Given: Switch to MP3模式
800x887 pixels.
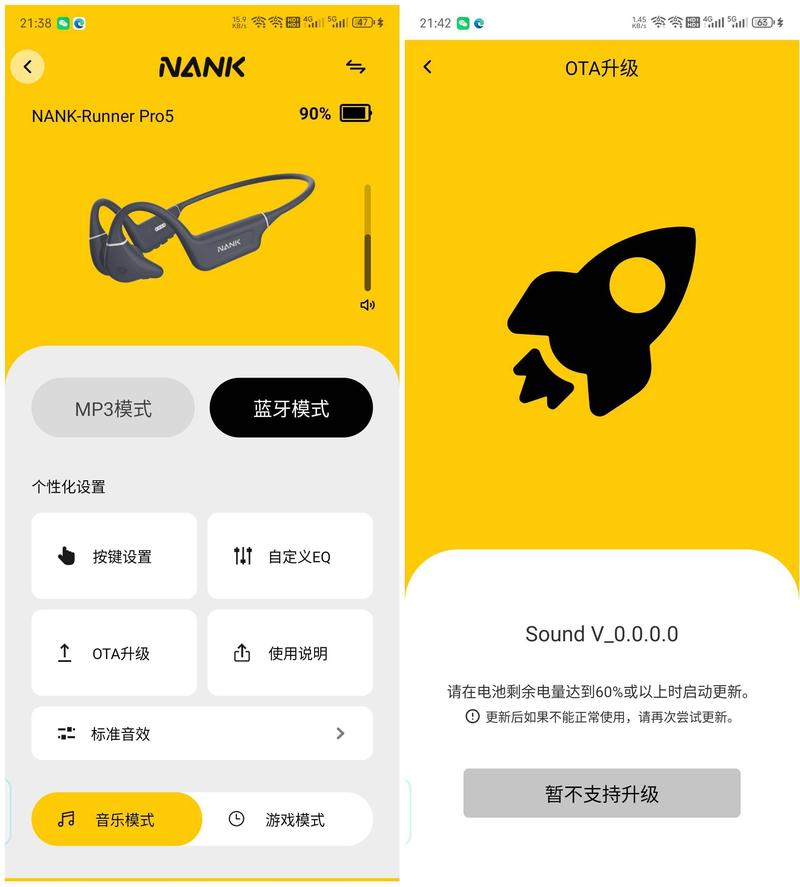Looking at the screenshot, I should pyautogui.click(x=113, y=408).
